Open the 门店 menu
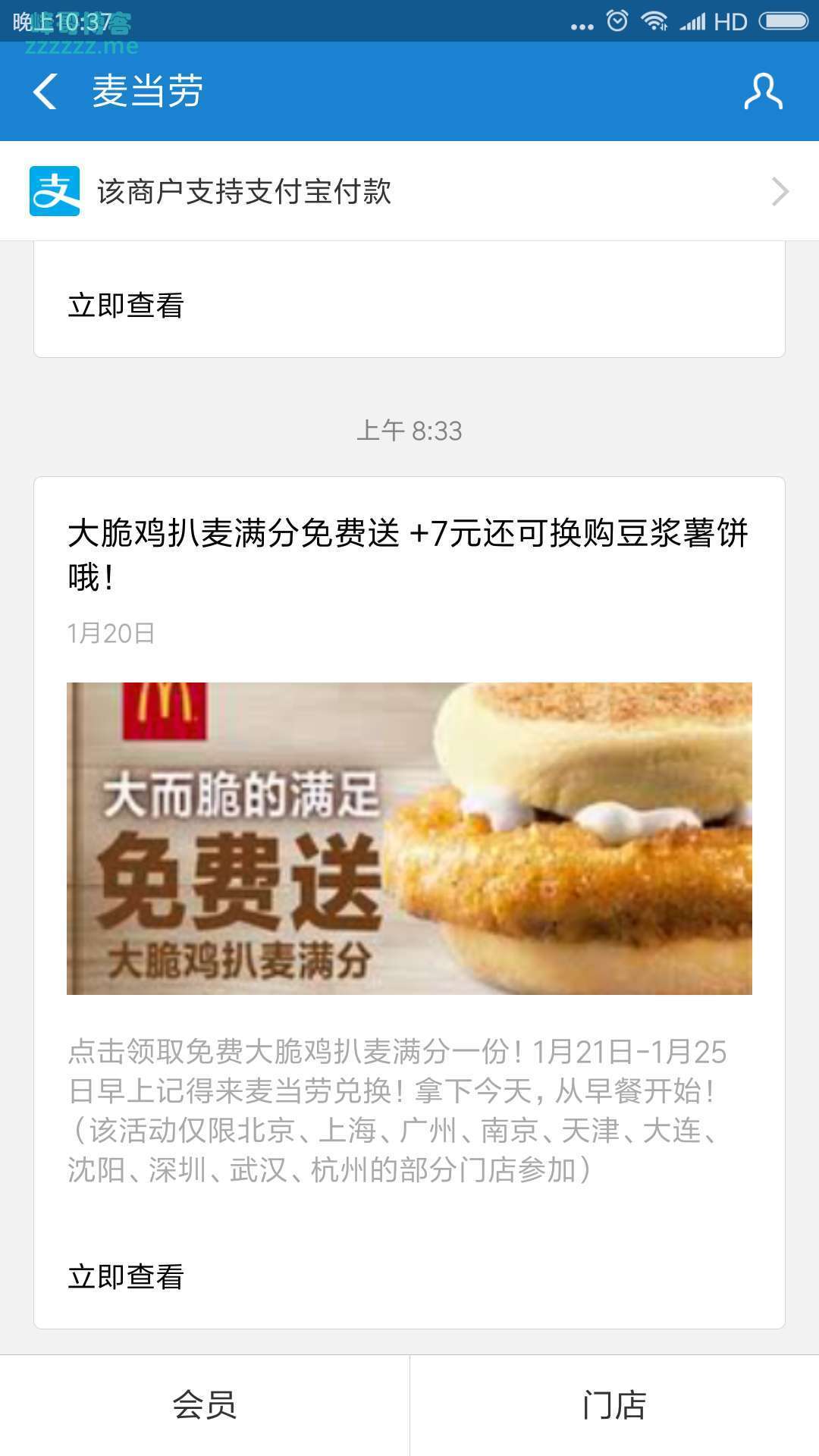Image resolution: width=819 pixels, height=1456 pixels. point(614,1405)
